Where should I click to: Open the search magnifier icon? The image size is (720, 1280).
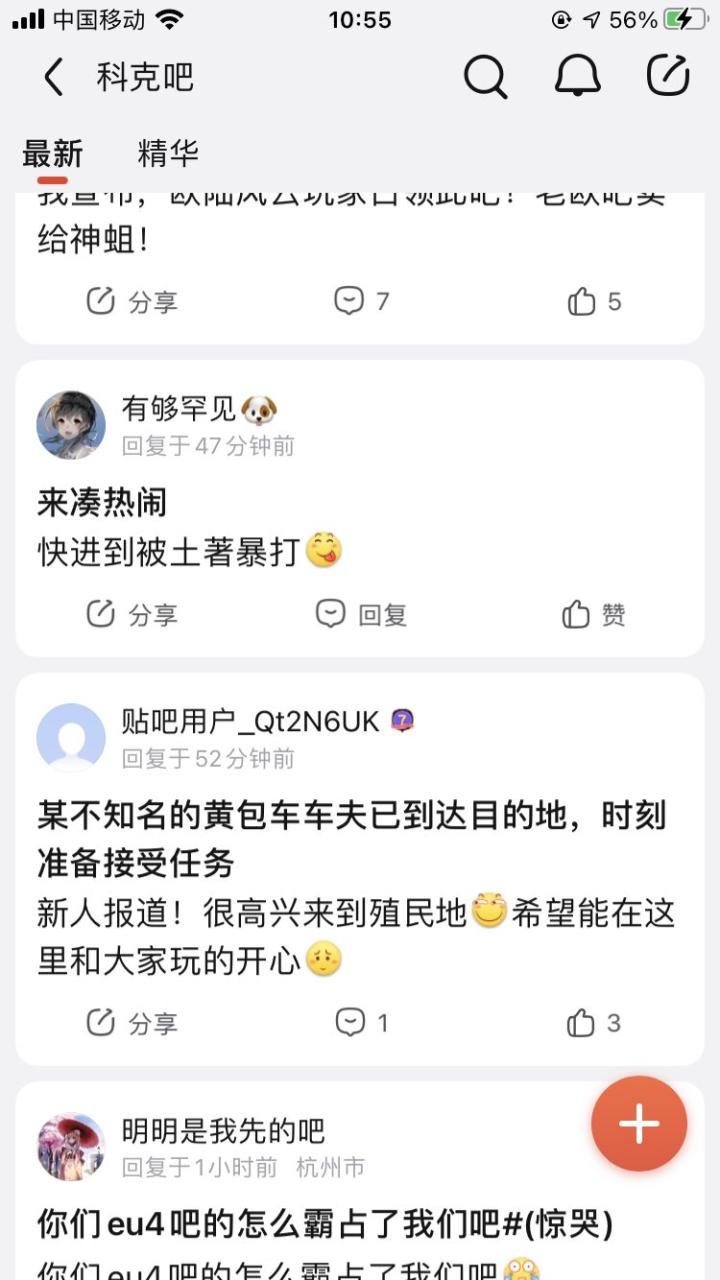coord(485,77)
